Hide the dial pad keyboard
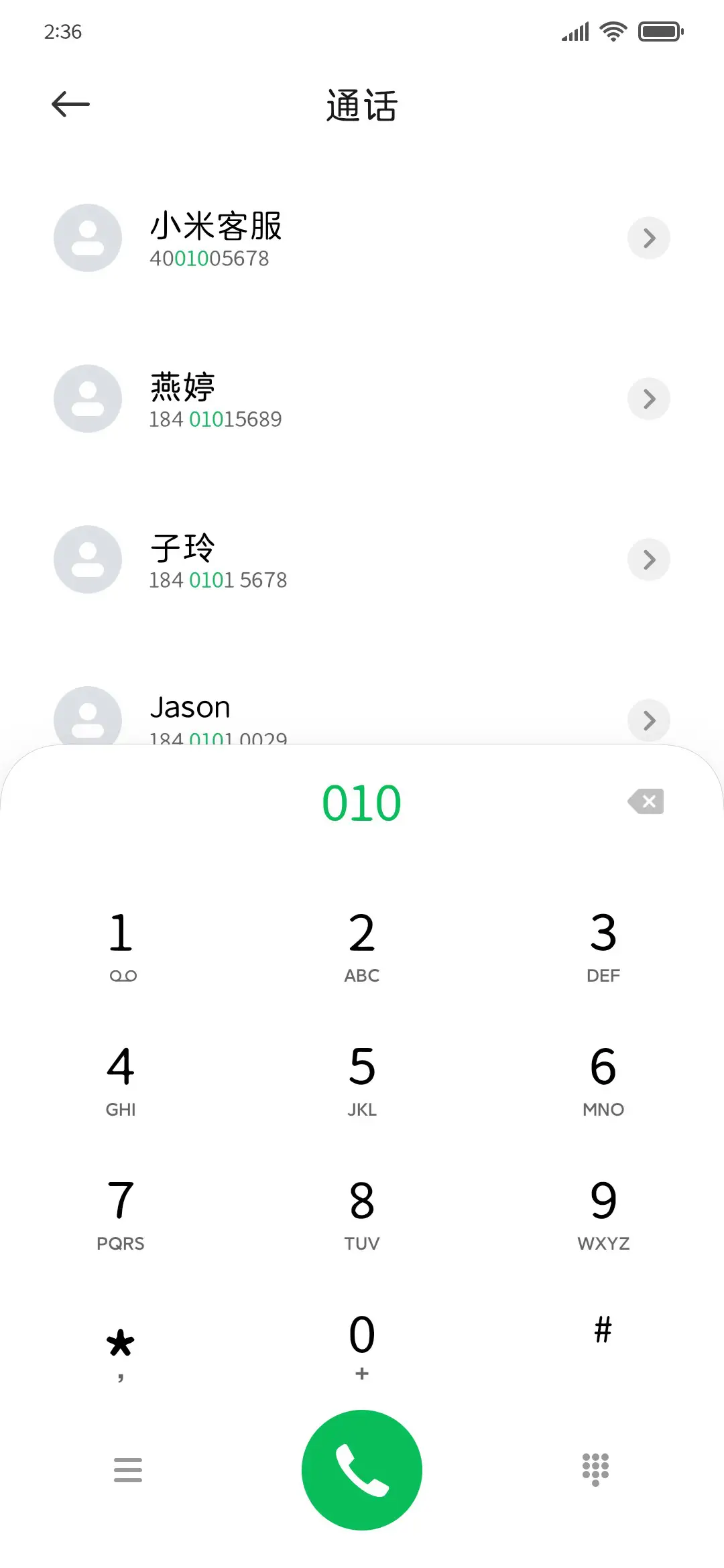Viewport: 724px width, 1568px height. (x=595, y=1469)
